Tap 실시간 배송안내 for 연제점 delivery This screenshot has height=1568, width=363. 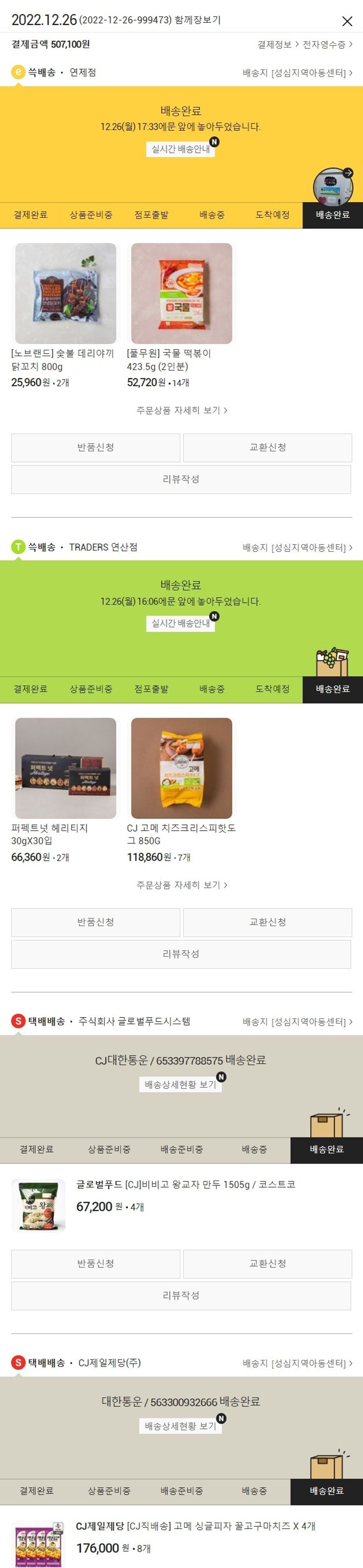pos(180,149)
